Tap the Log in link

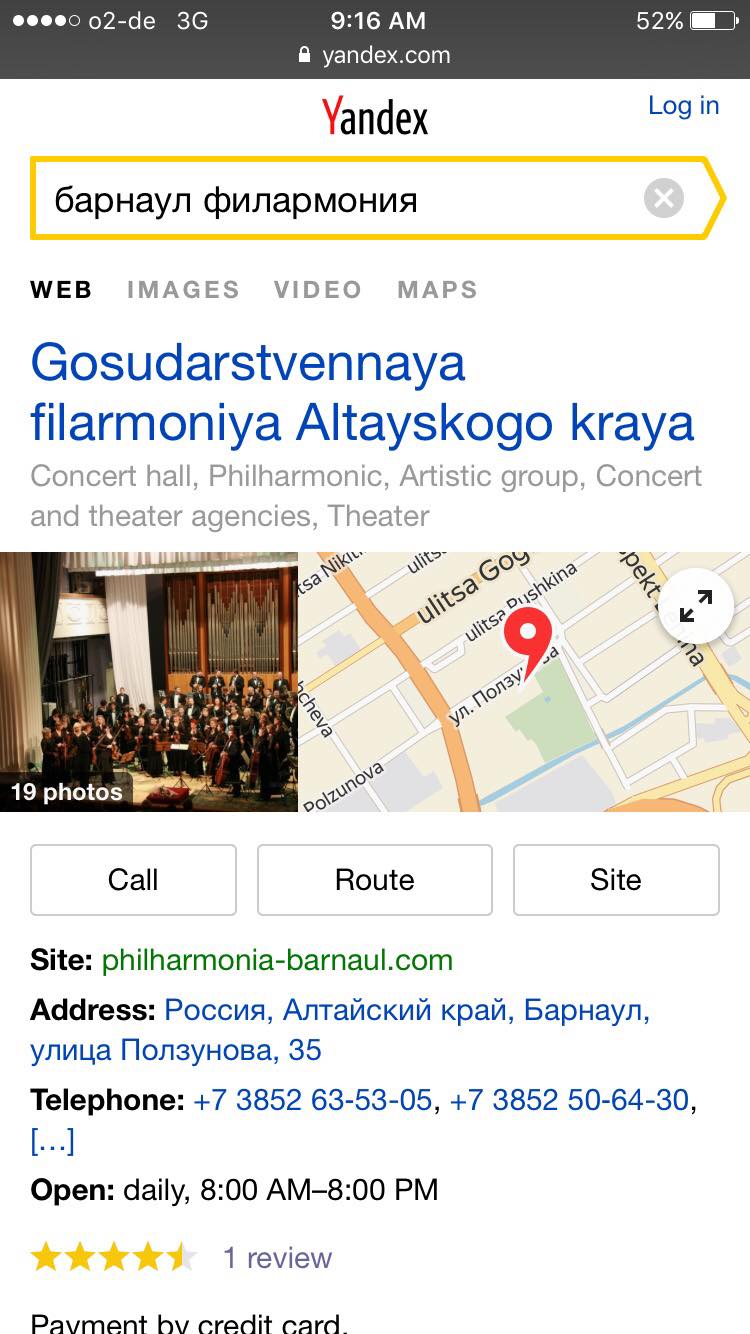[x=683, y=106]
